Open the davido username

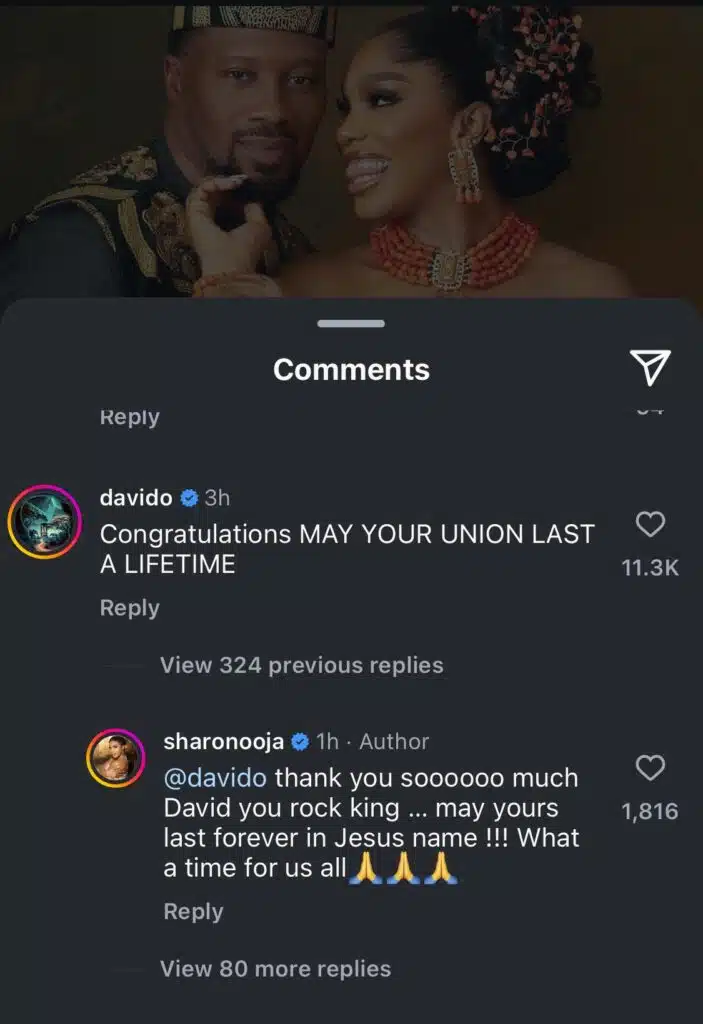[x=136, y=497]
